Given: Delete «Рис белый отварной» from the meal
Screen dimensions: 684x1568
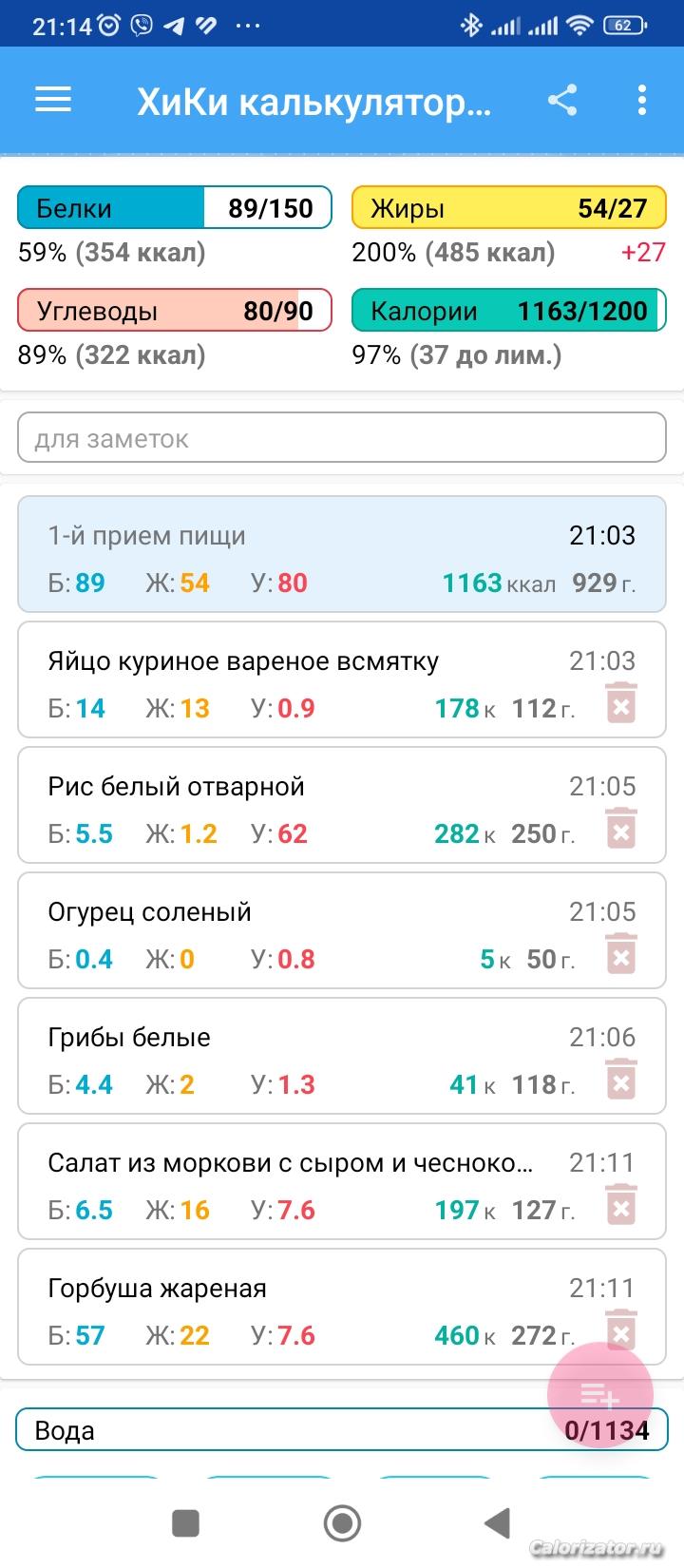Looking at the screenshot, I should click(x=621, y=830).
